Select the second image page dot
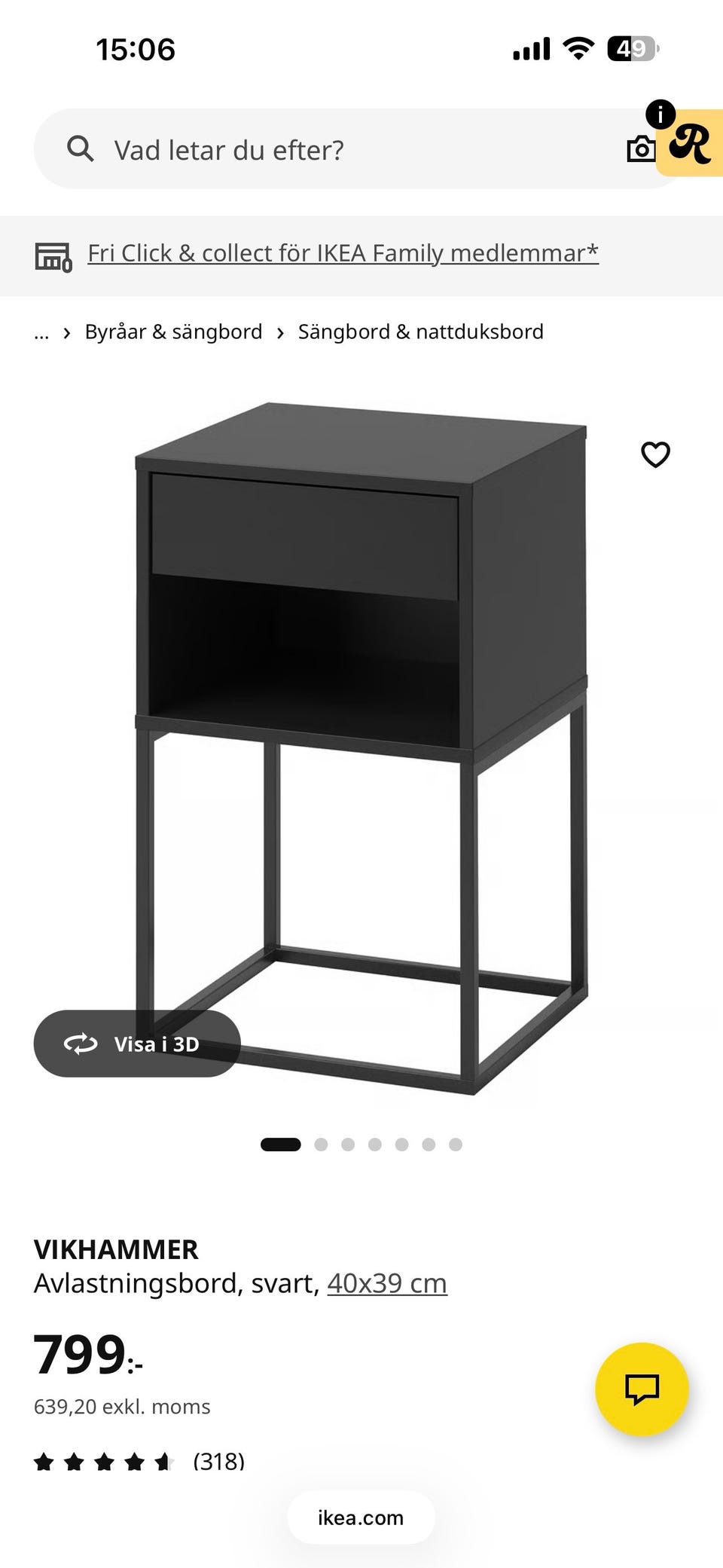The height and width of the screenshot is (1568, 723). click(321, 1145)
